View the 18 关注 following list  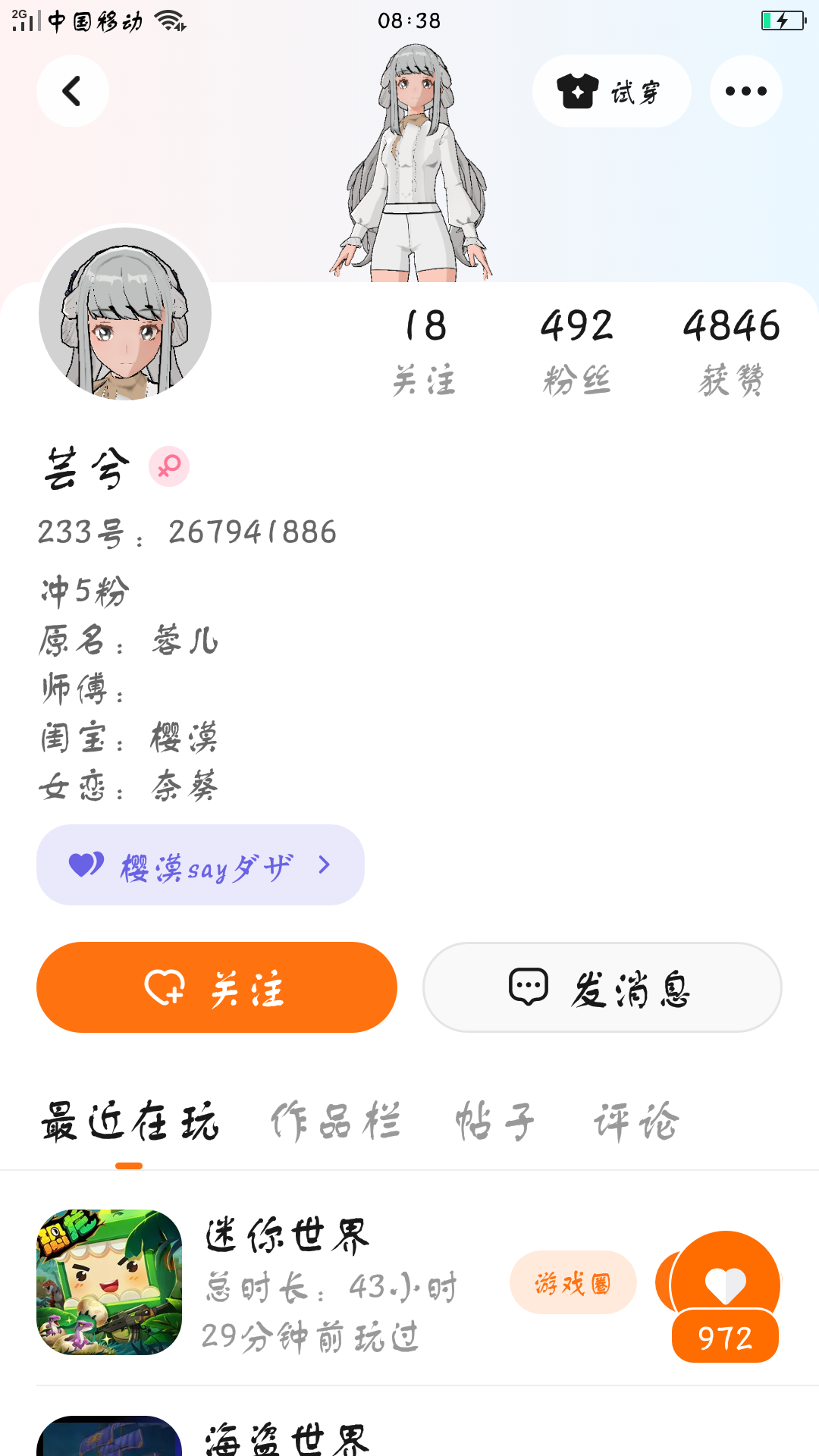coord(425,350)
